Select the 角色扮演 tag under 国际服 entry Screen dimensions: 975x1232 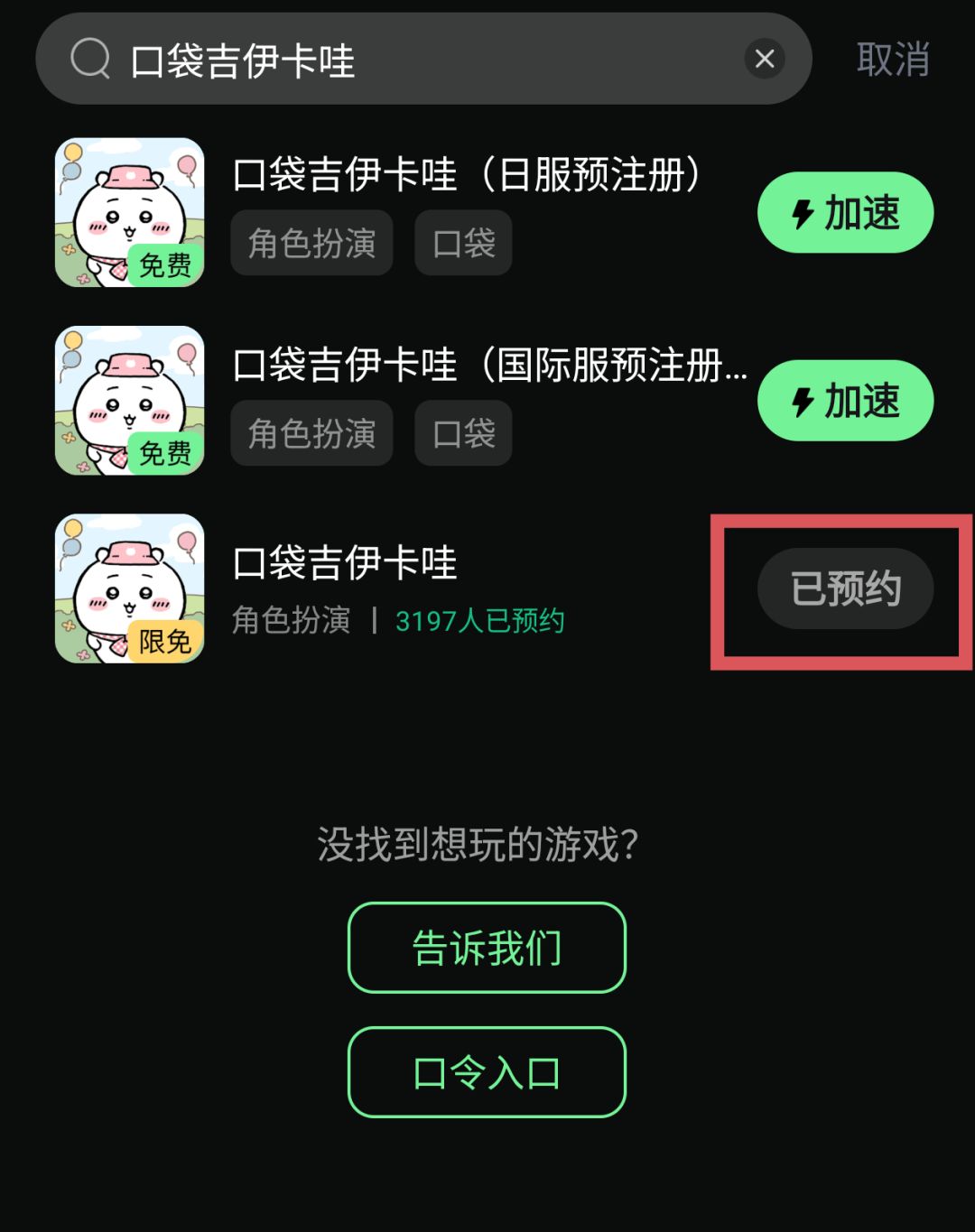[x=311, y=433]
